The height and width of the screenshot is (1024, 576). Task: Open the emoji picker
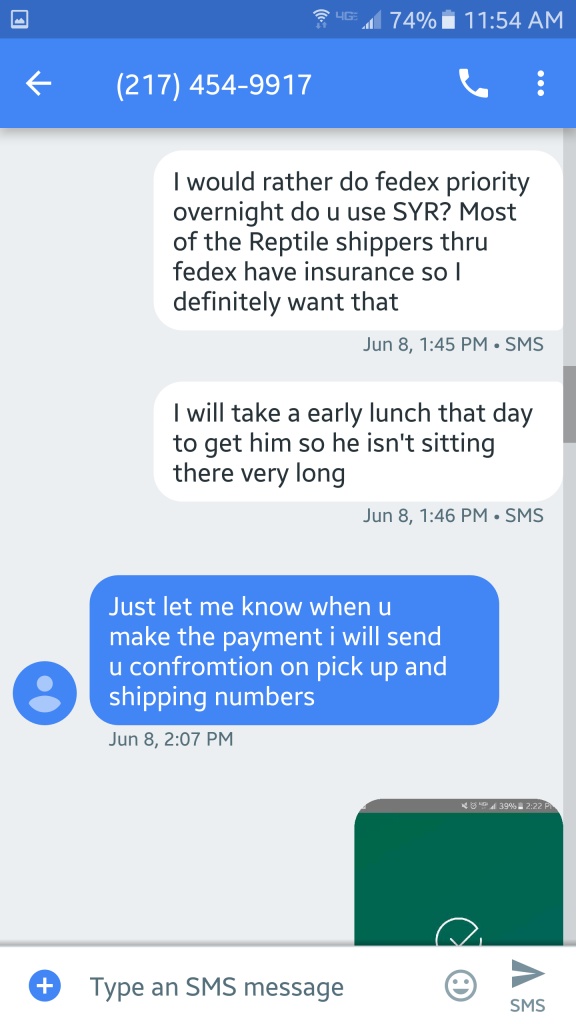(x=460, y=985)
